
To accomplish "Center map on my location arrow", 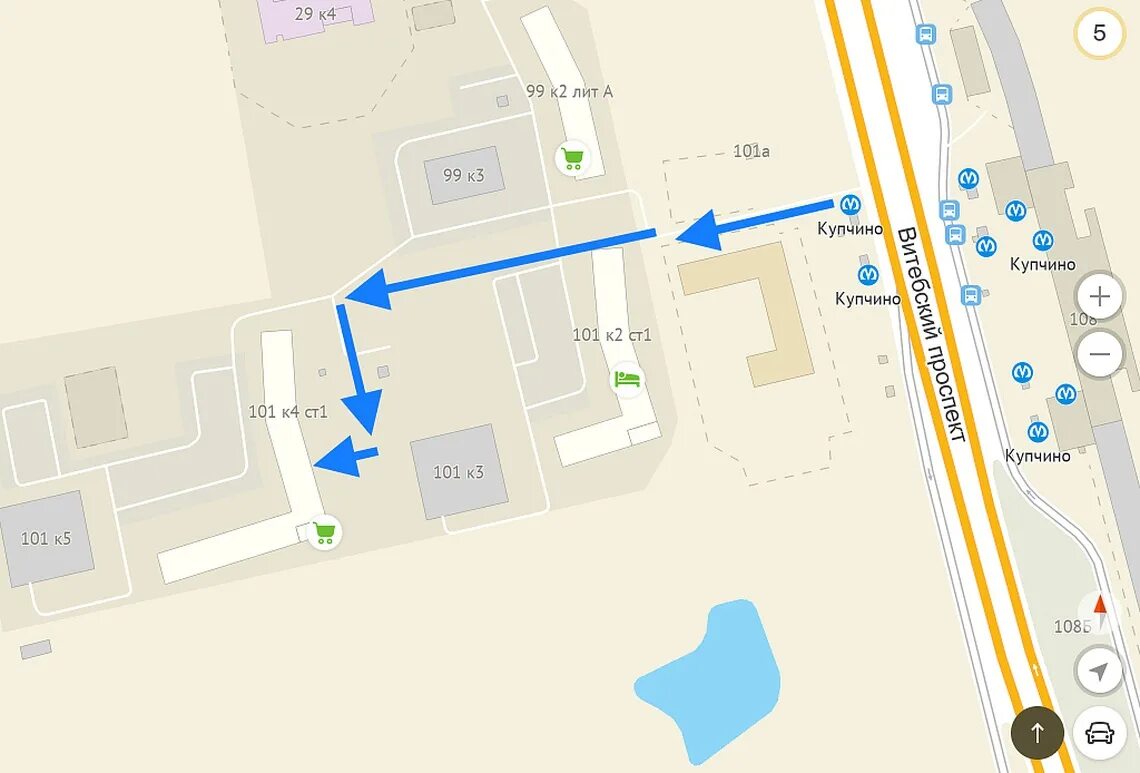I will [1100, 671].
